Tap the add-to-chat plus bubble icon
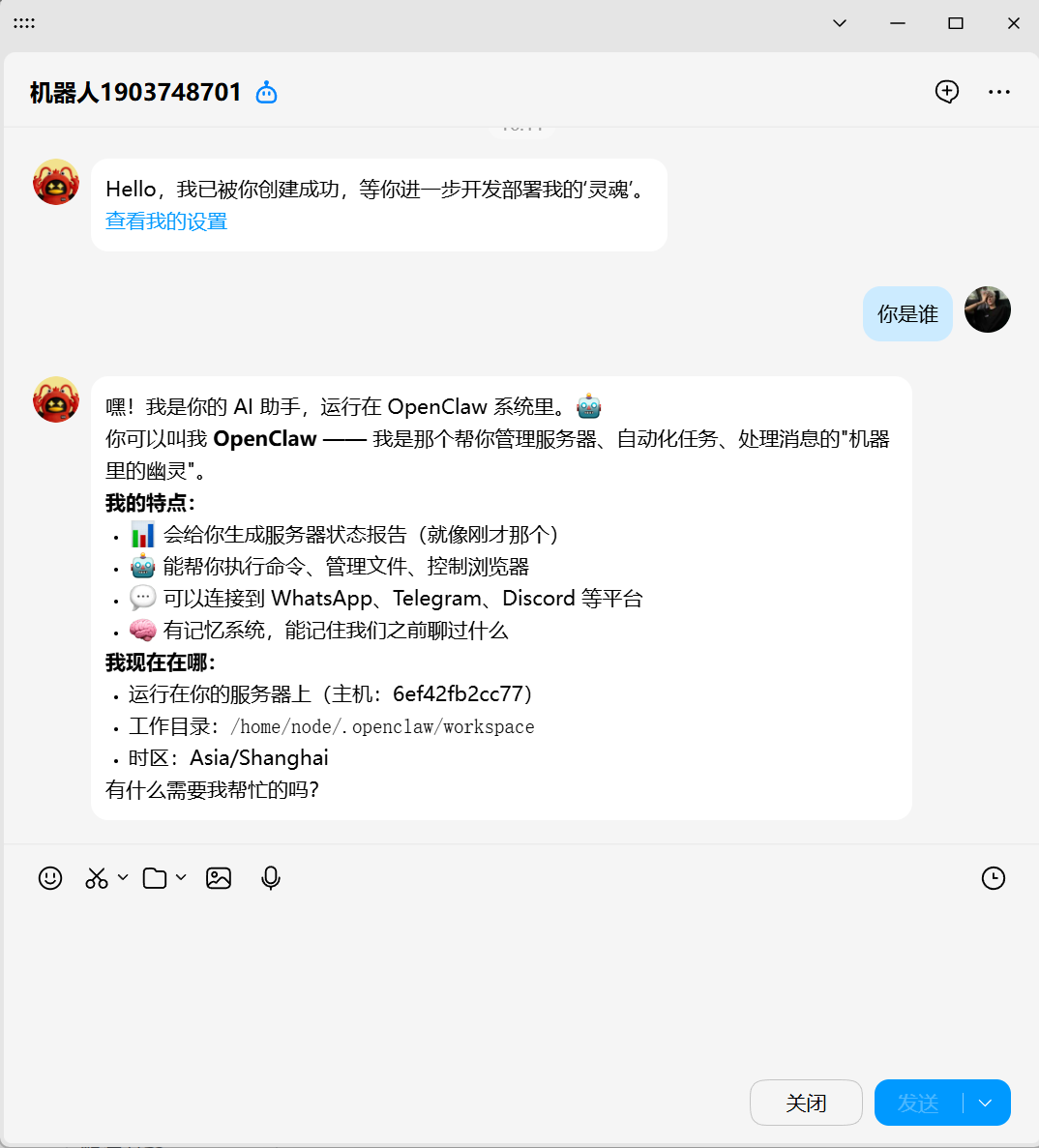Screen dimensions: 1039x1148 point(947,92)
